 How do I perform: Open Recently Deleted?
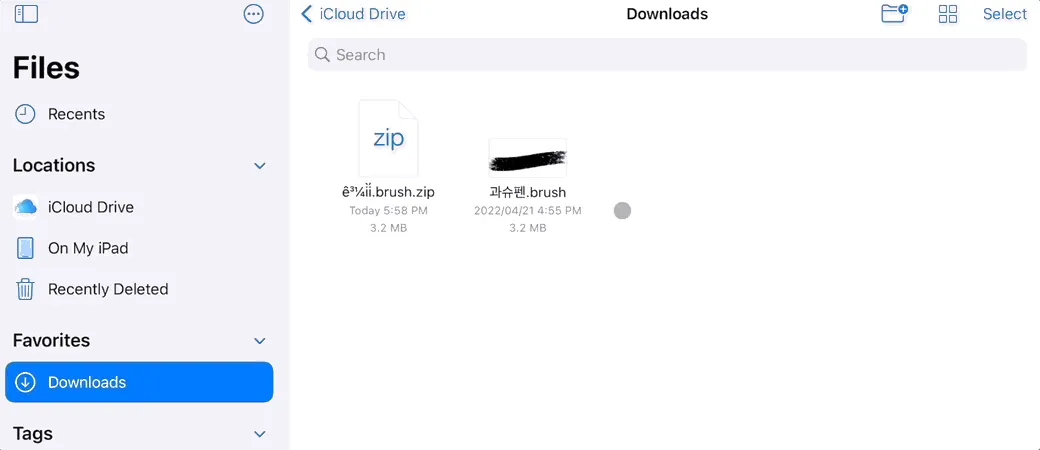pyautogui.click(x=107, y=289)
